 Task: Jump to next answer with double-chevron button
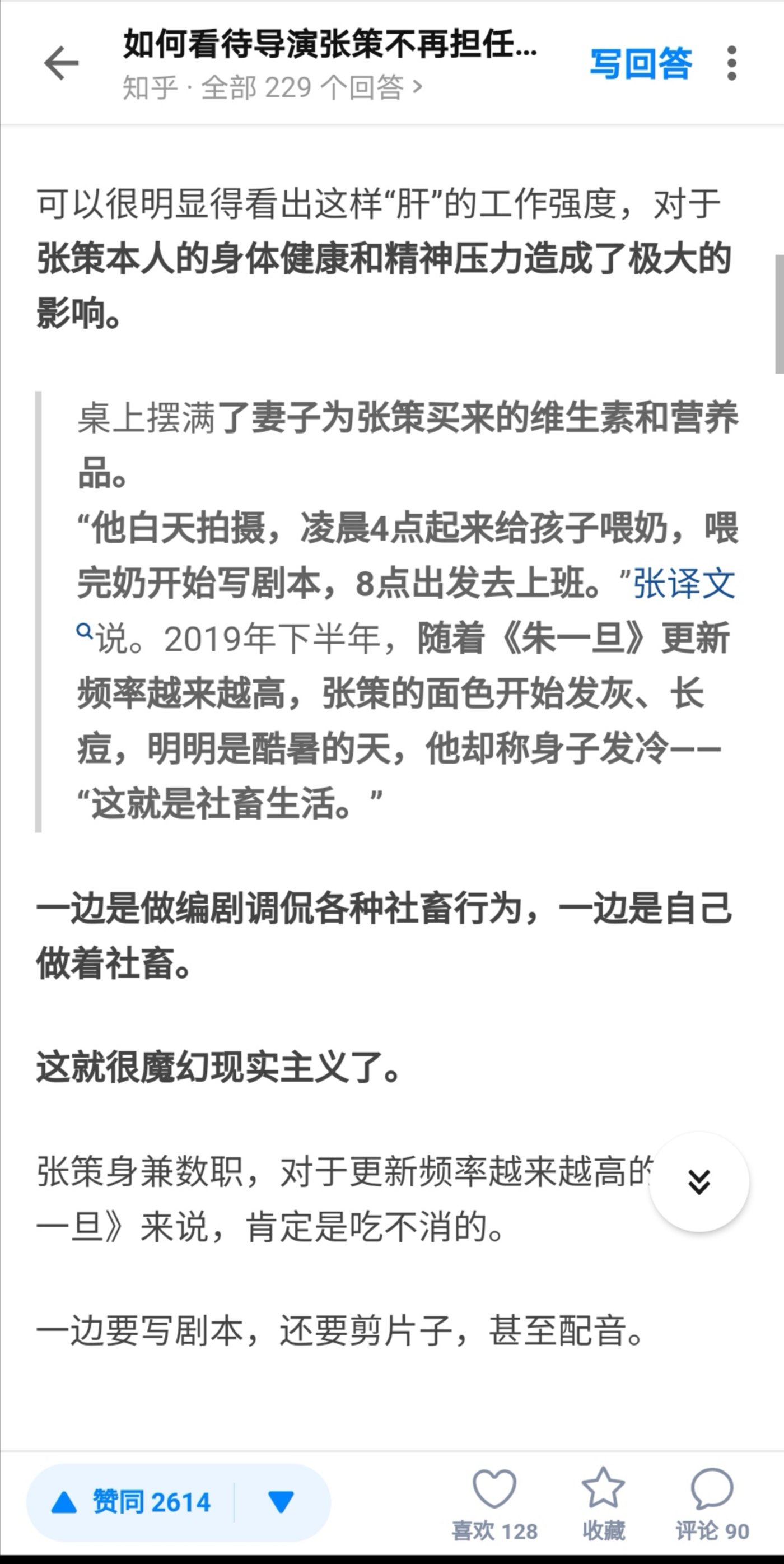[x=698, y=1181]
